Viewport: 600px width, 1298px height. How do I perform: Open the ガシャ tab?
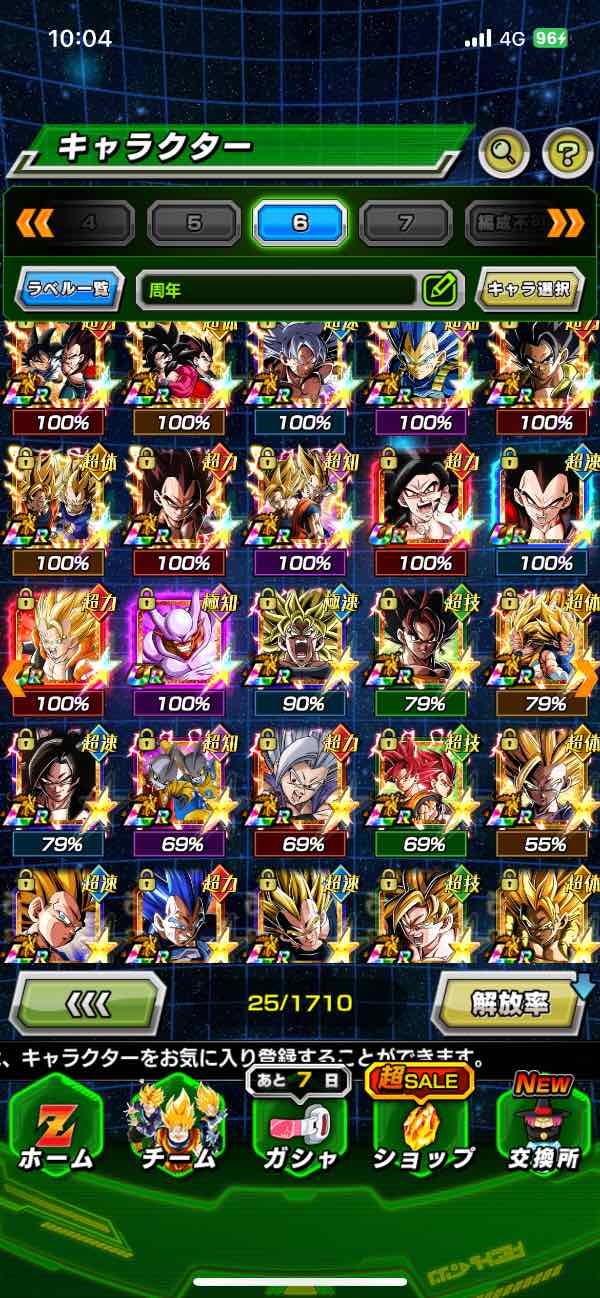pos(299,1125)
